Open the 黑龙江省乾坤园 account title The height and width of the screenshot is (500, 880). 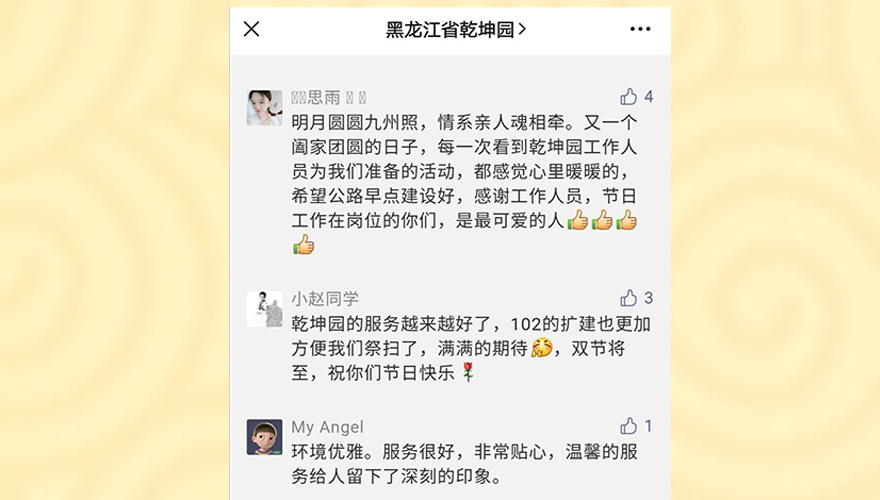click(455, 30)
